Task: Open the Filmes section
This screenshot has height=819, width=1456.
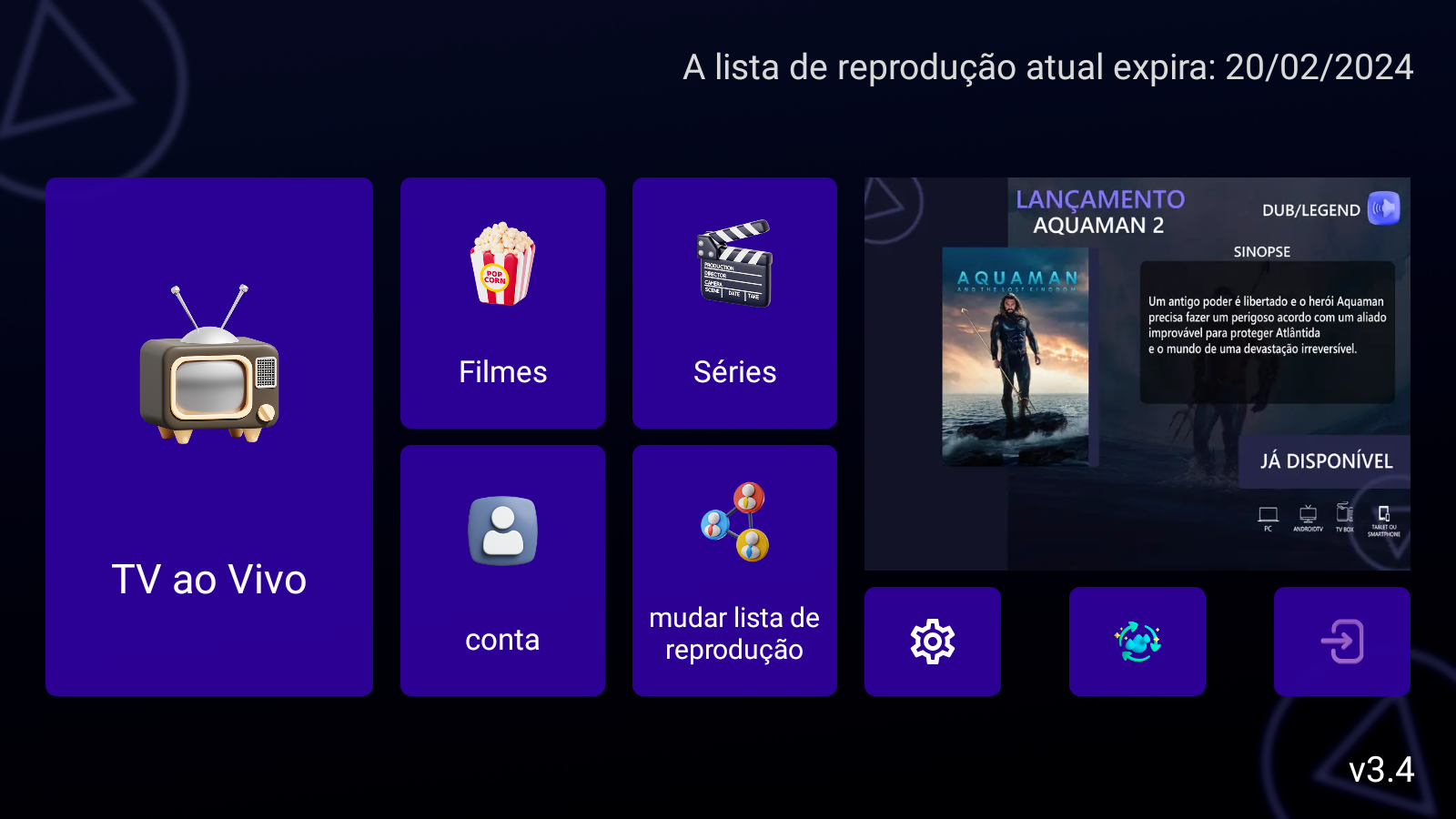Action: (x=502, y=303)
